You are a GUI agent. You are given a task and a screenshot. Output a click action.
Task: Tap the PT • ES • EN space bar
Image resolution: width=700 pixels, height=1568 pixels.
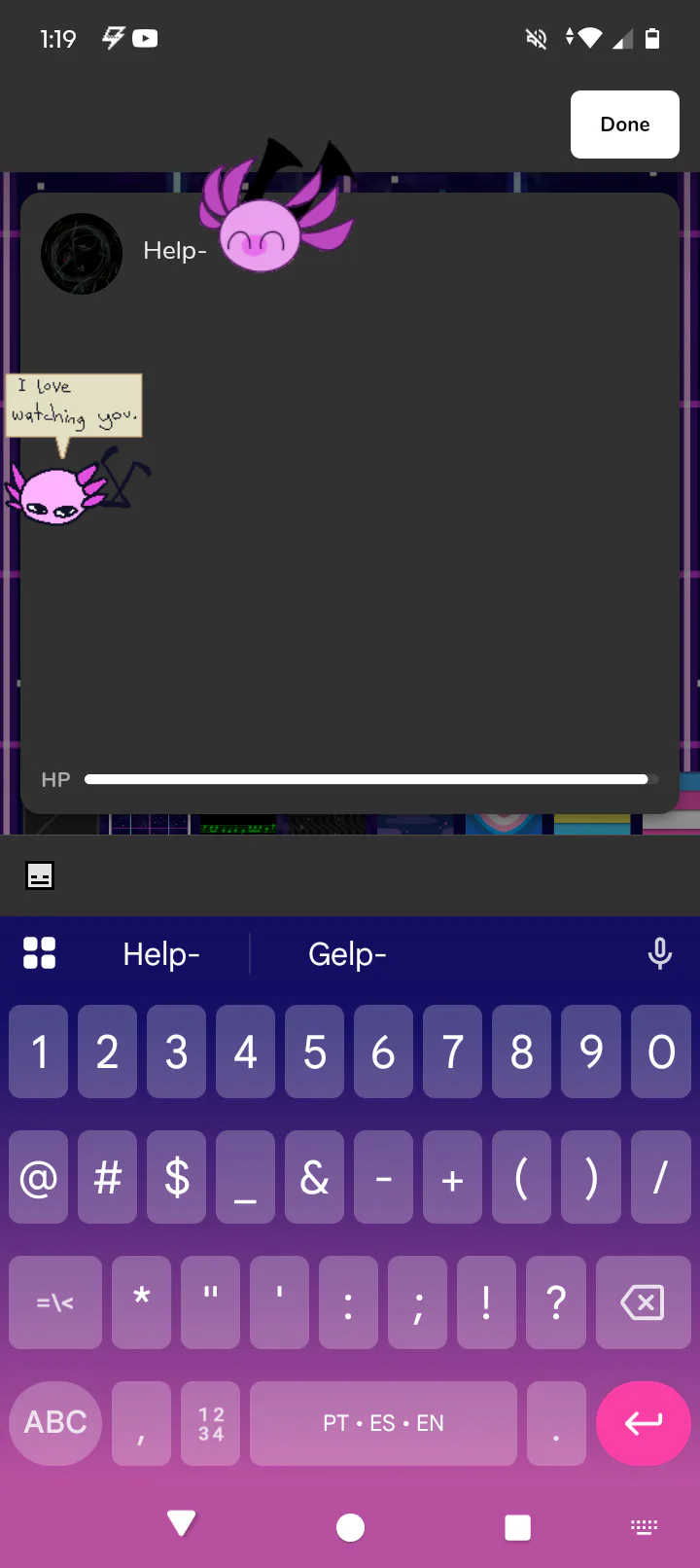383,1423
